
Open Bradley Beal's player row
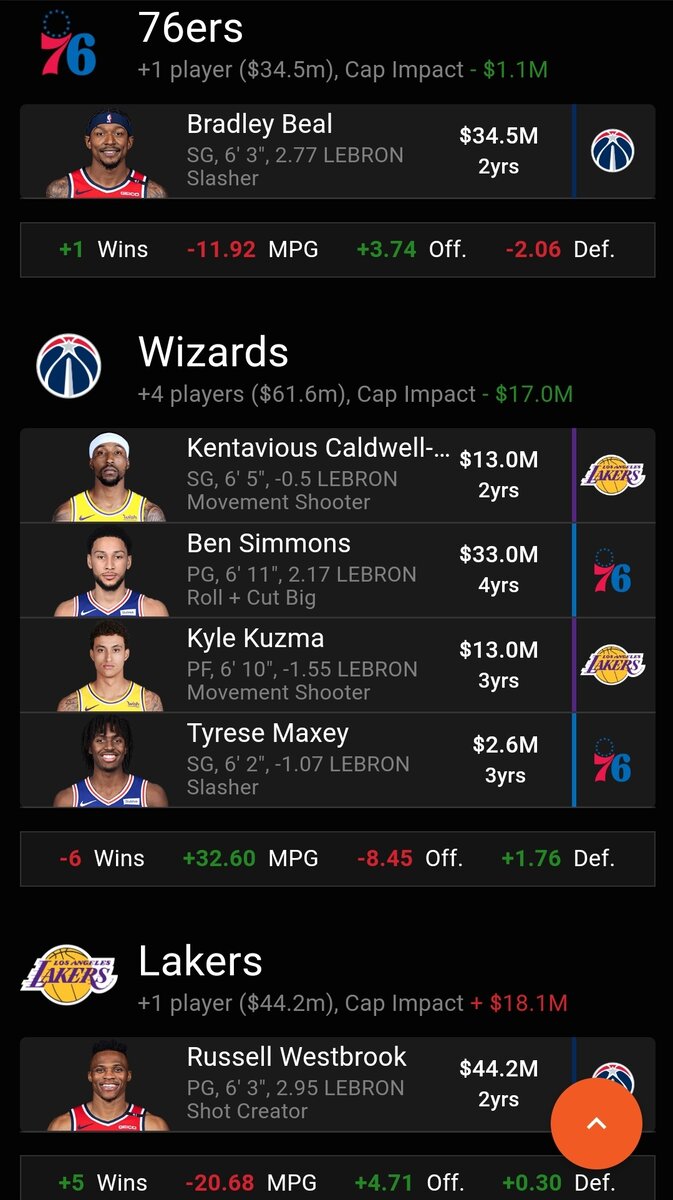coord(300,152)
